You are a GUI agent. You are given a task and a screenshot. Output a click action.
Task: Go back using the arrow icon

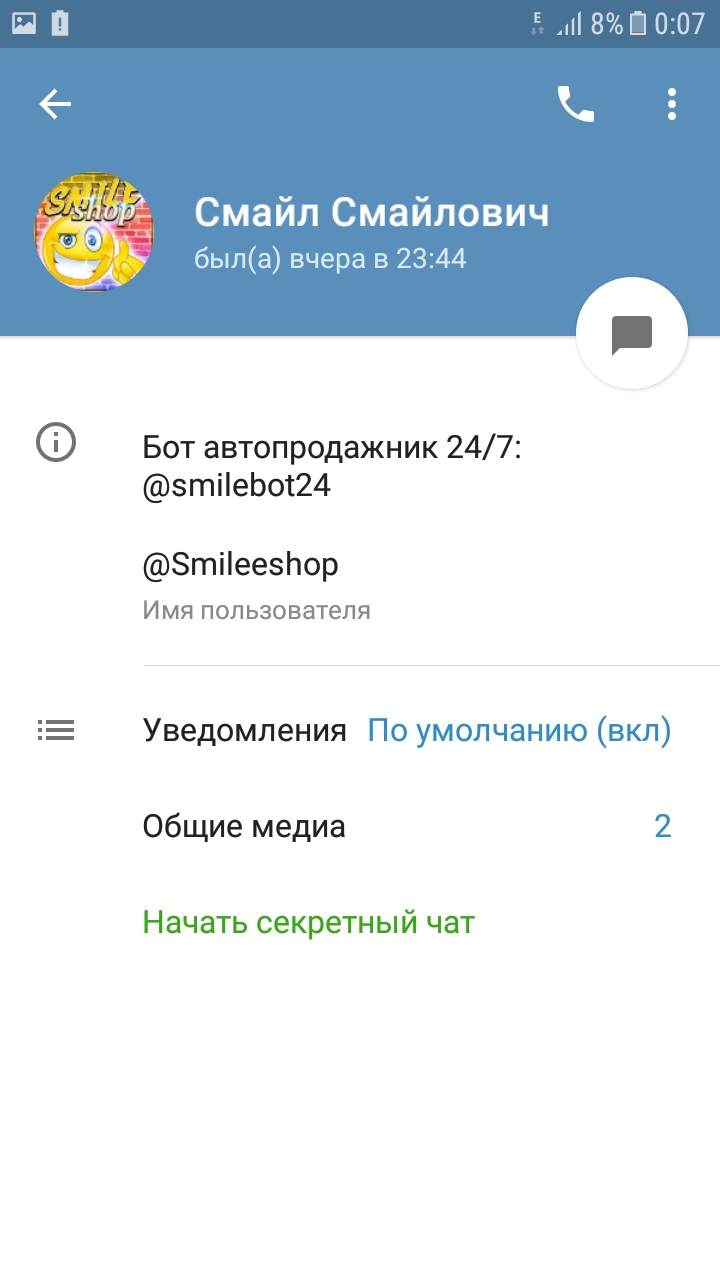click(x=55, y=104)
